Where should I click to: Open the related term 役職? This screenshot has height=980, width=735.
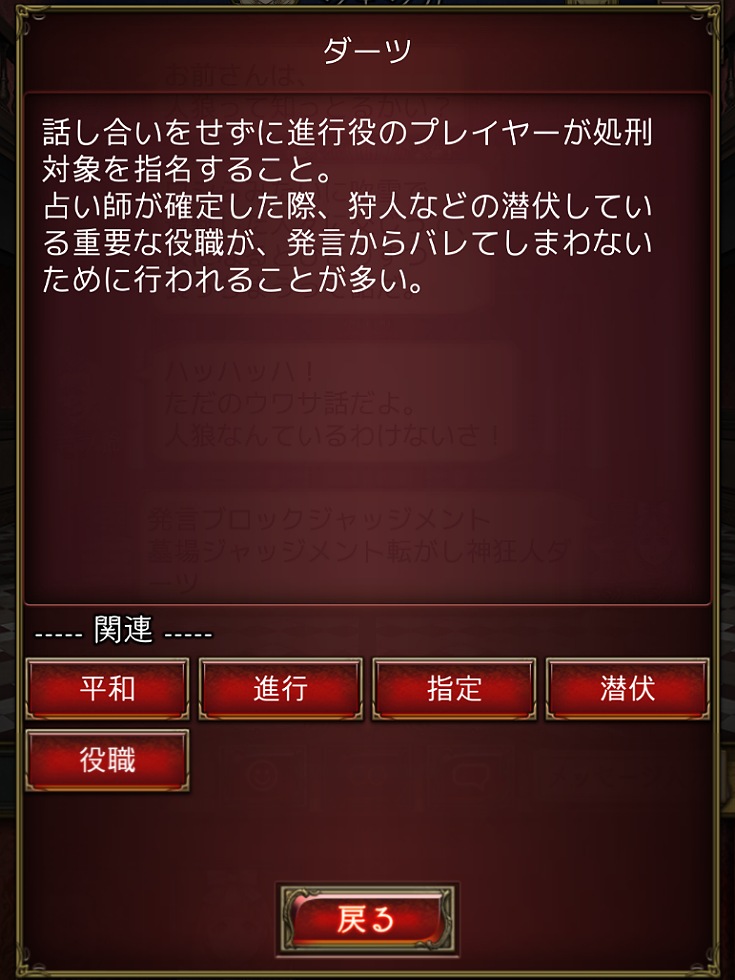point(107,761)
